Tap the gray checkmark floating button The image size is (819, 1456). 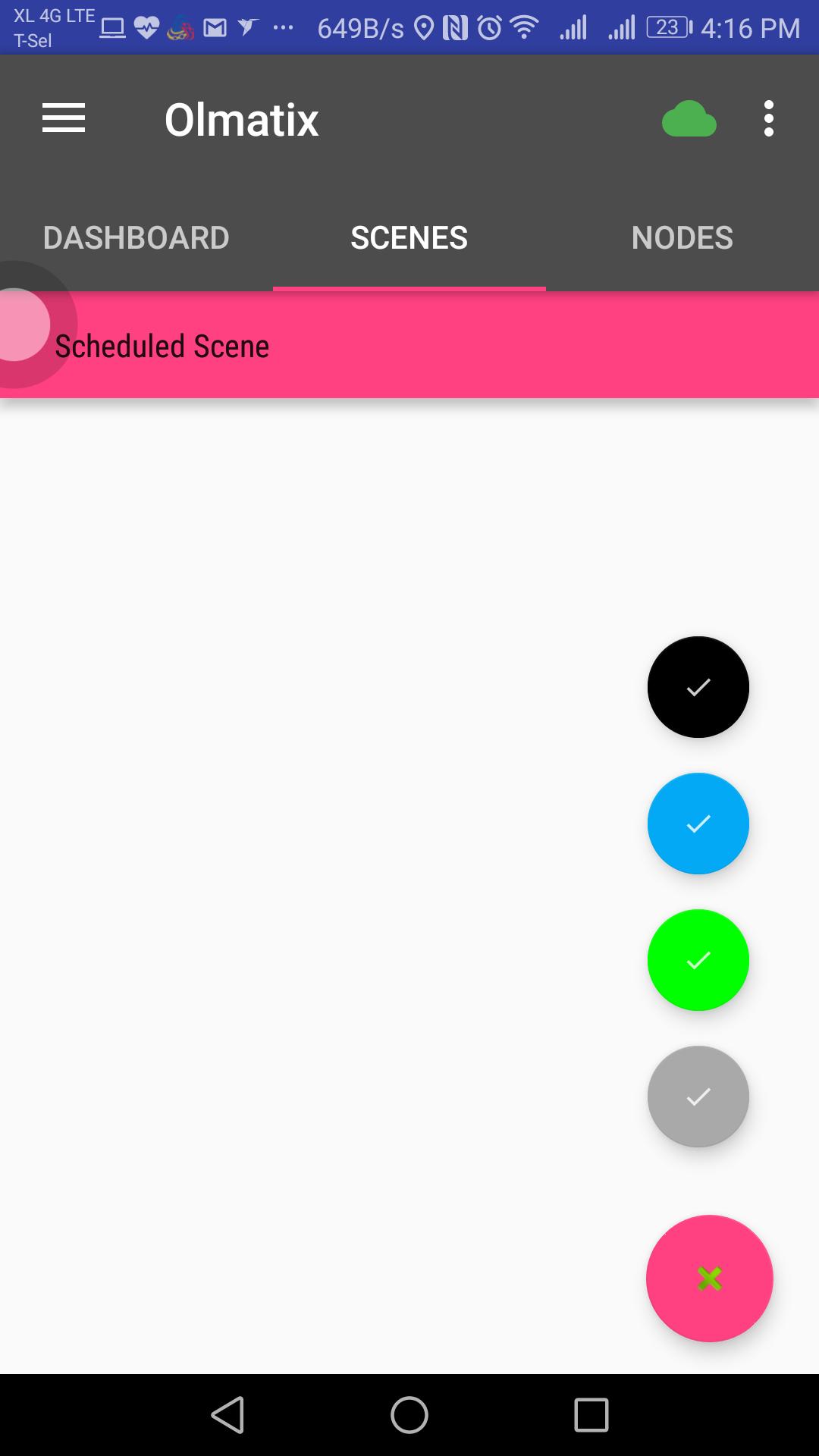pyautogui.click(x=698, y=1097)
